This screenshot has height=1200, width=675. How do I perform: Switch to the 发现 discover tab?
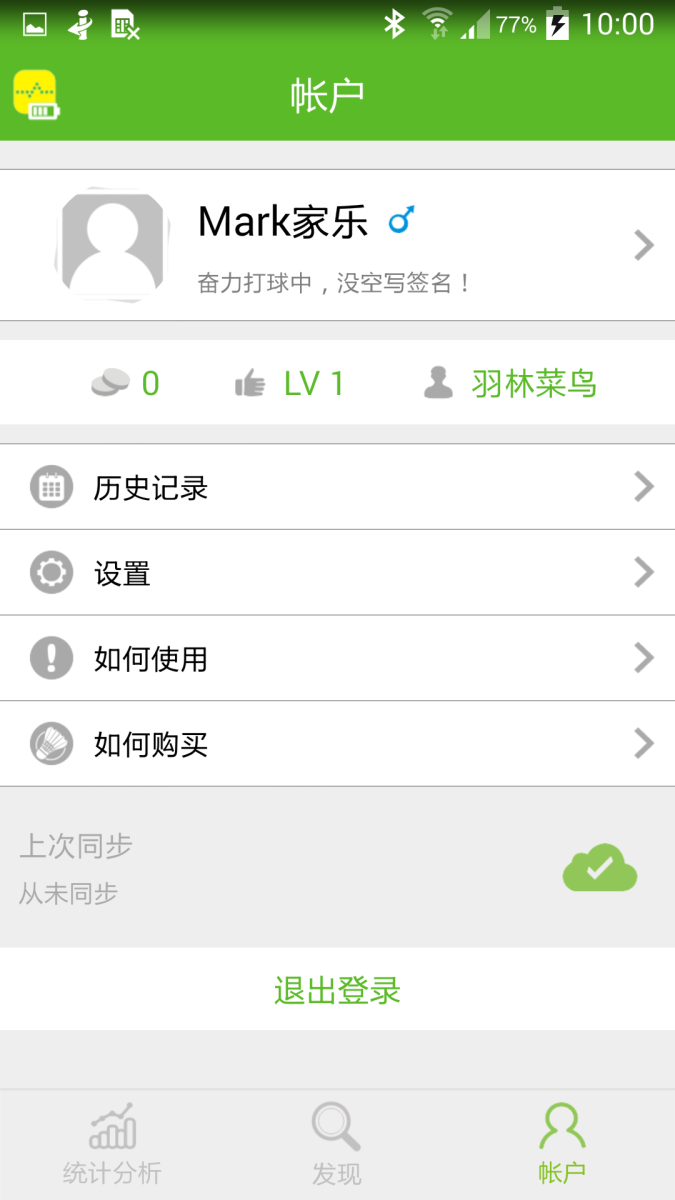(337, 1145)
